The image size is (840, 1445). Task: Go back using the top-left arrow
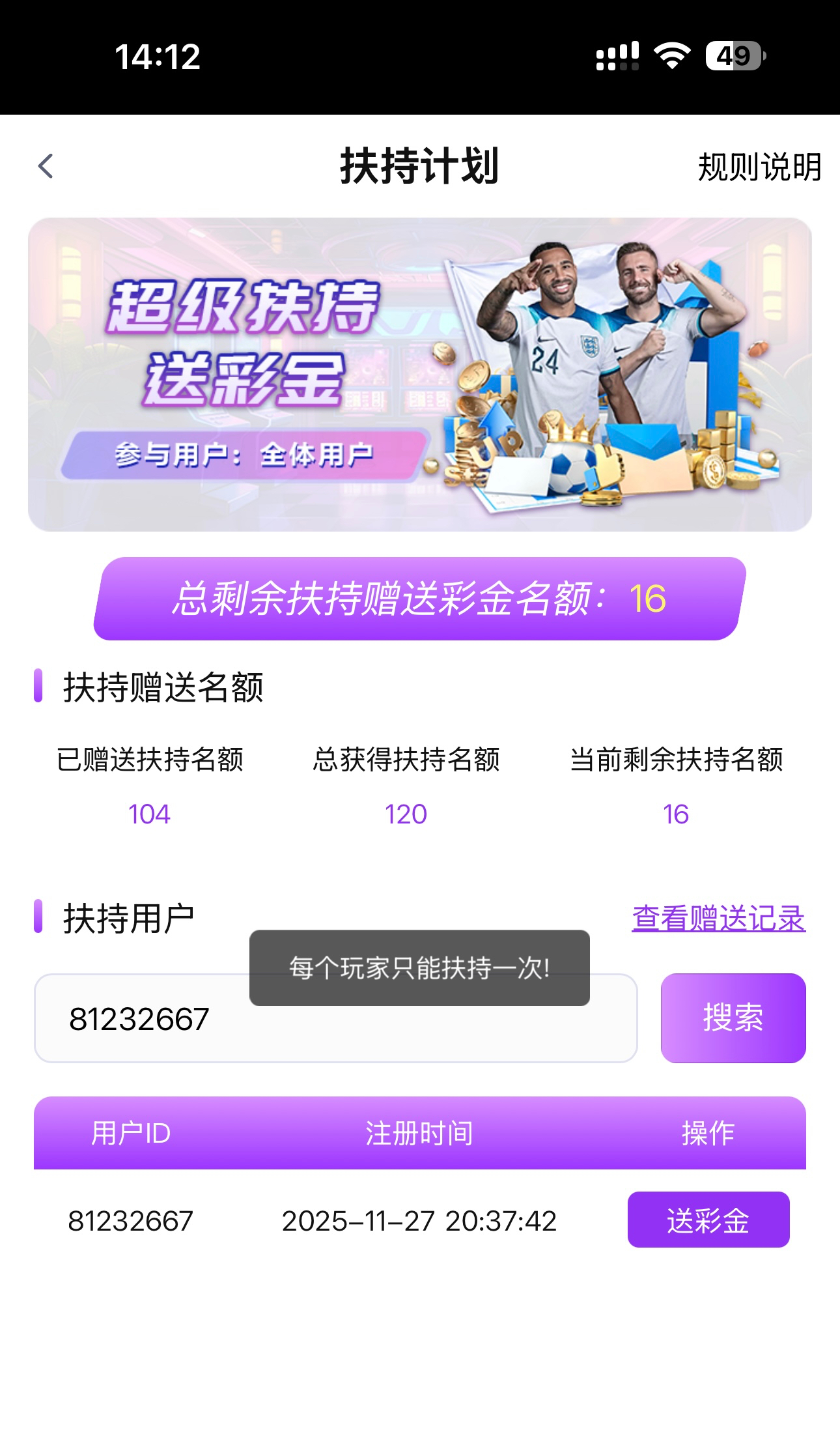(46, 166)
